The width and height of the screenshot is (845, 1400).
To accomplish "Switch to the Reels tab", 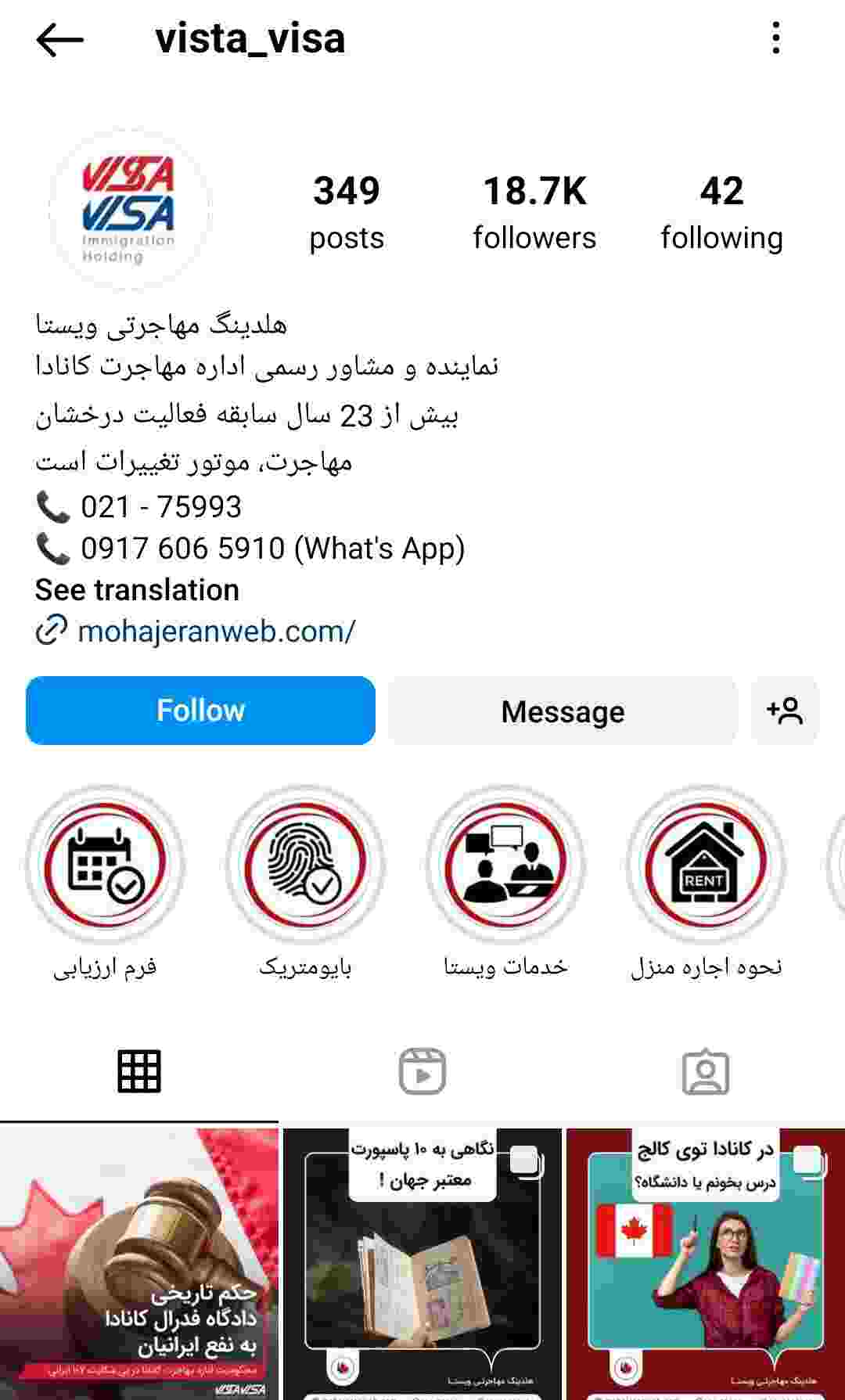I will point(422,1071).
